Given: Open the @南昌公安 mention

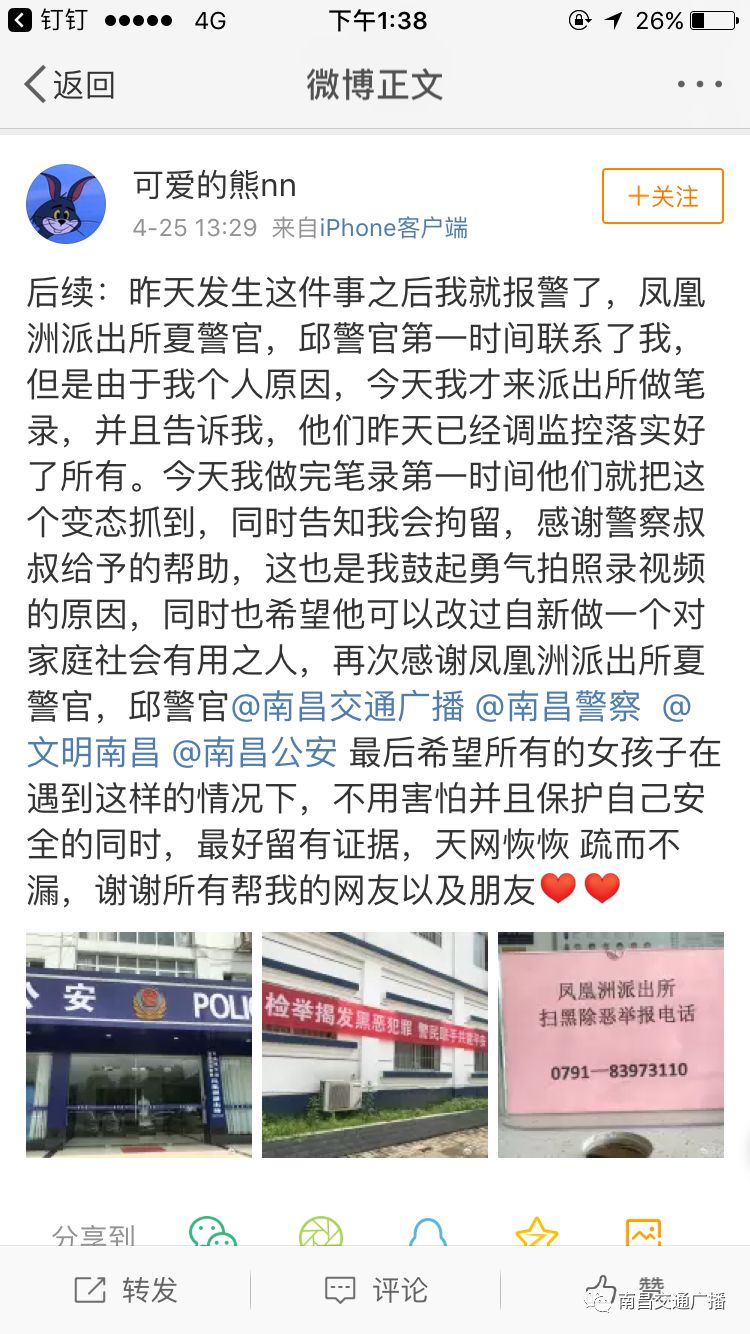Looking at the screenshot, I should [255, 752].
